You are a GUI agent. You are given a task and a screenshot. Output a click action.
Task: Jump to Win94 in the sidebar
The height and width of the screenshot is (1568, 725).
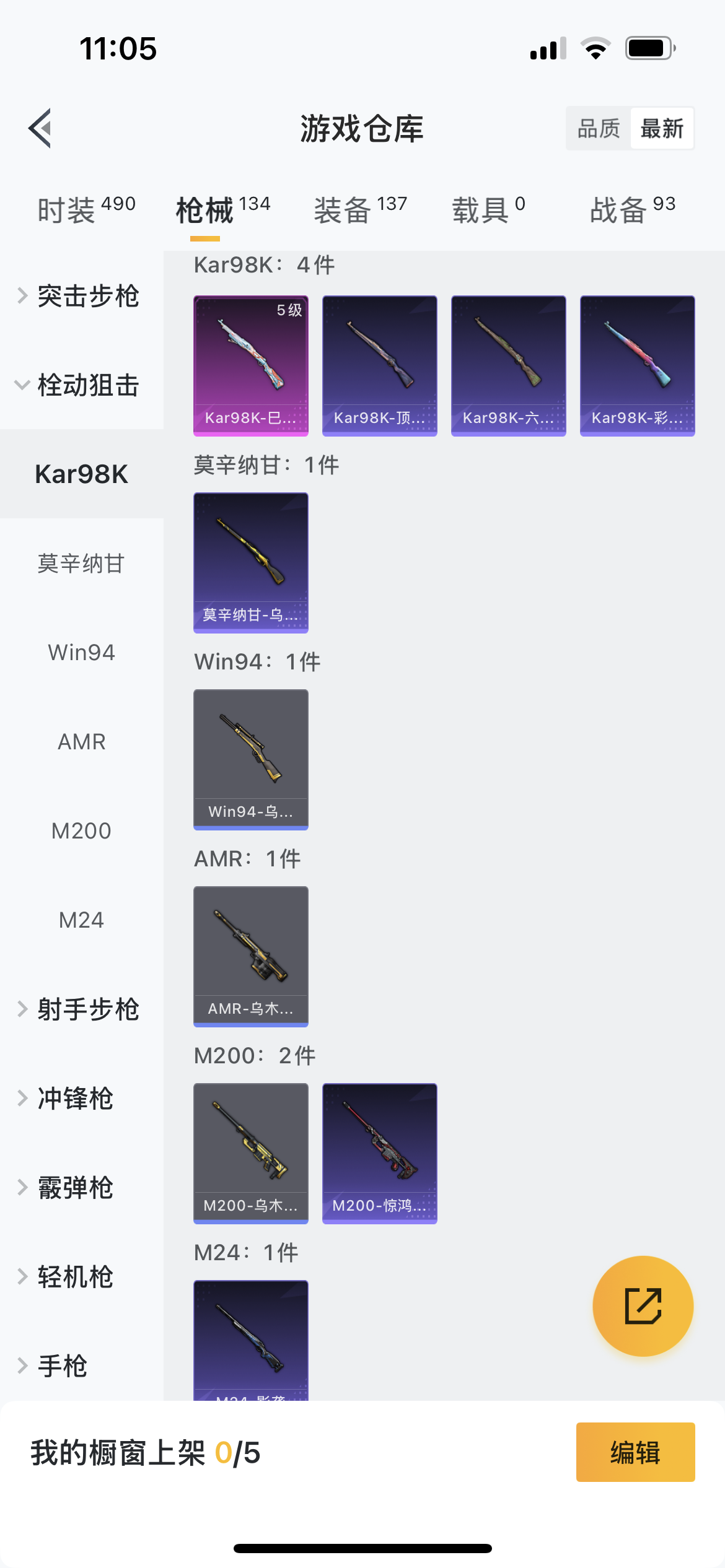(81, 653)
